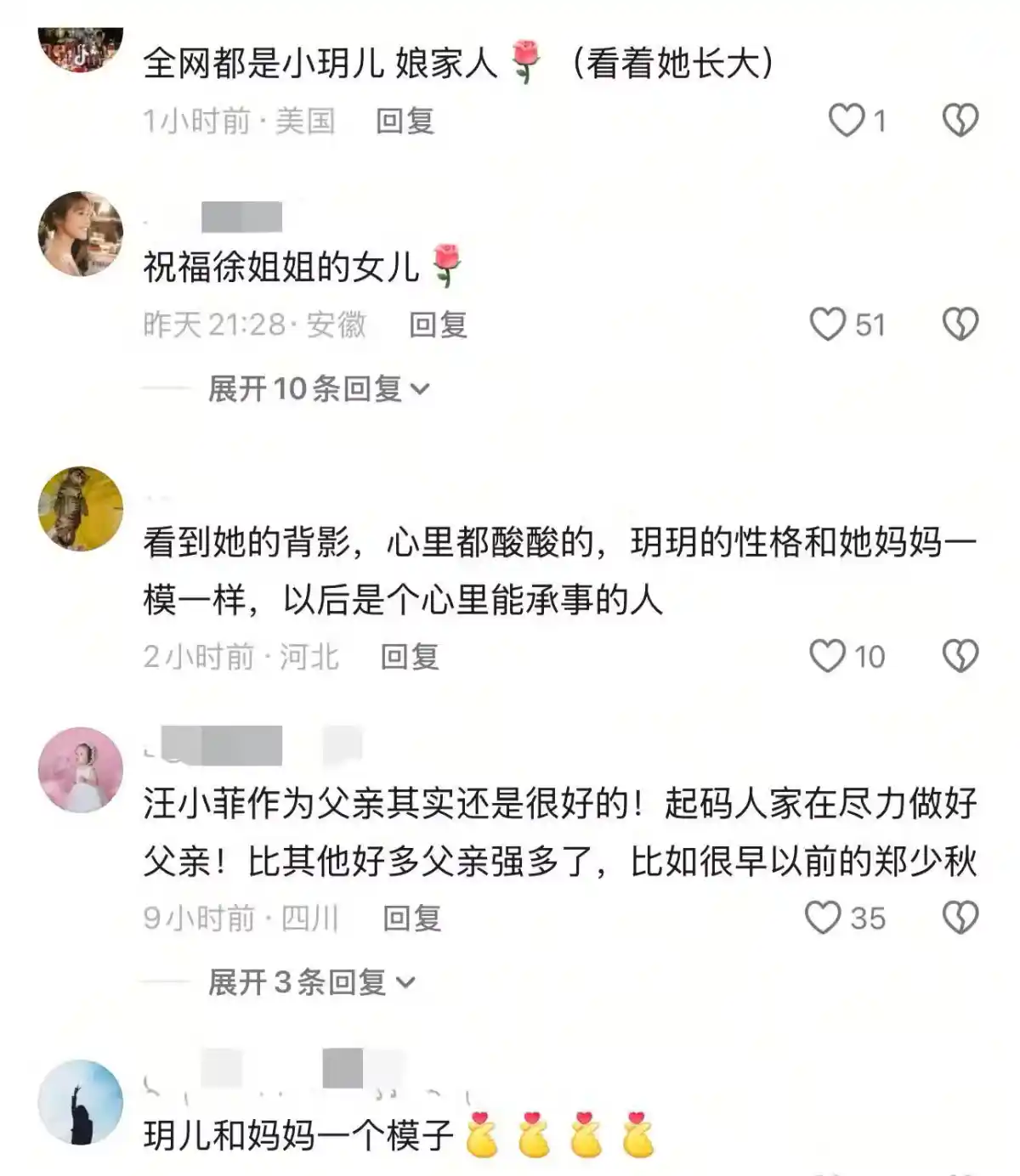Expand 展开10条回复
This screenshot has width=1020, height=1176.
[x=319, y=389]
